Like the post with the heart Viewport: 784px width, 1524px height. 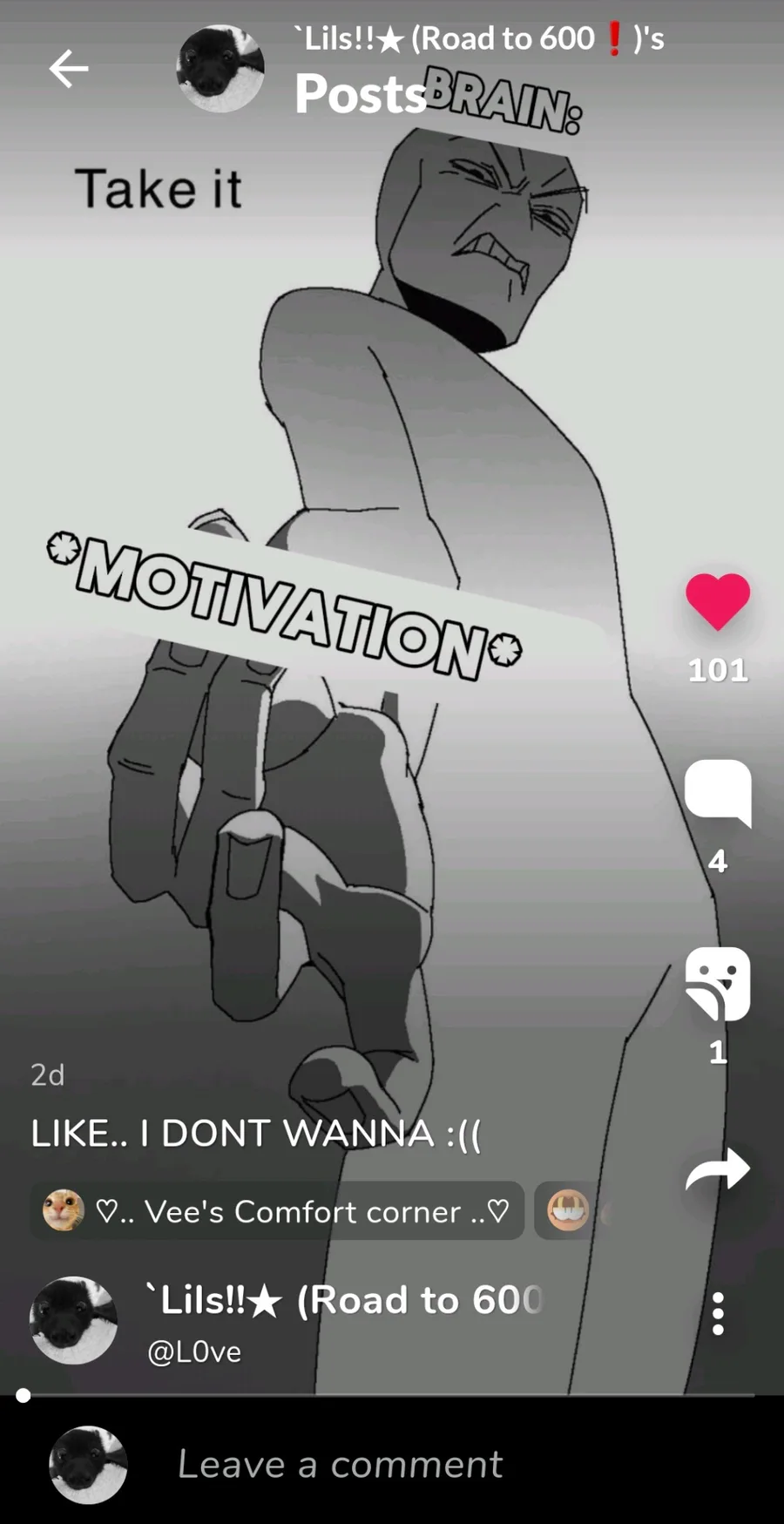click(718, 601)
